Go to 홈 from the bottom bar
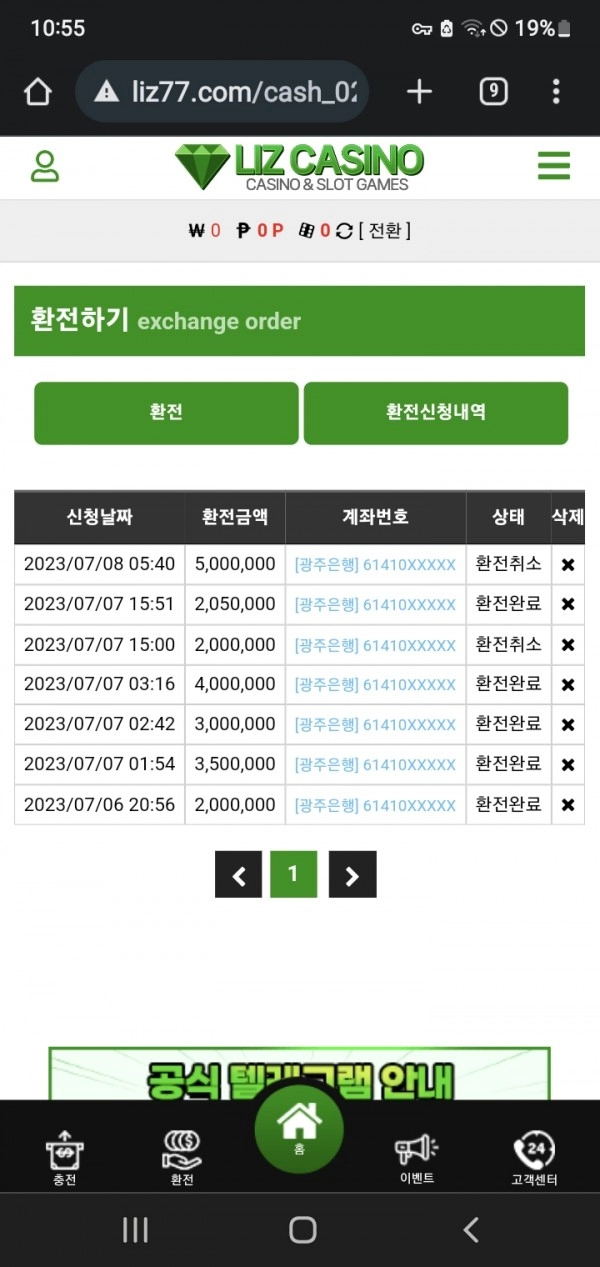The image size is (600, 1267). pos(299,1129)
